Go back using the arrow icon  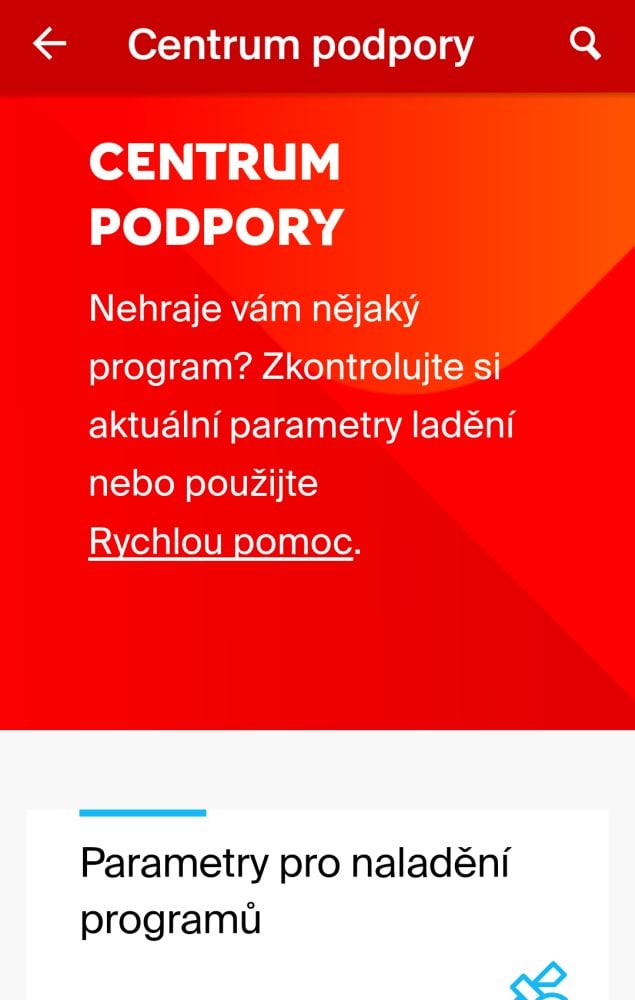click(x=49, y=45)
